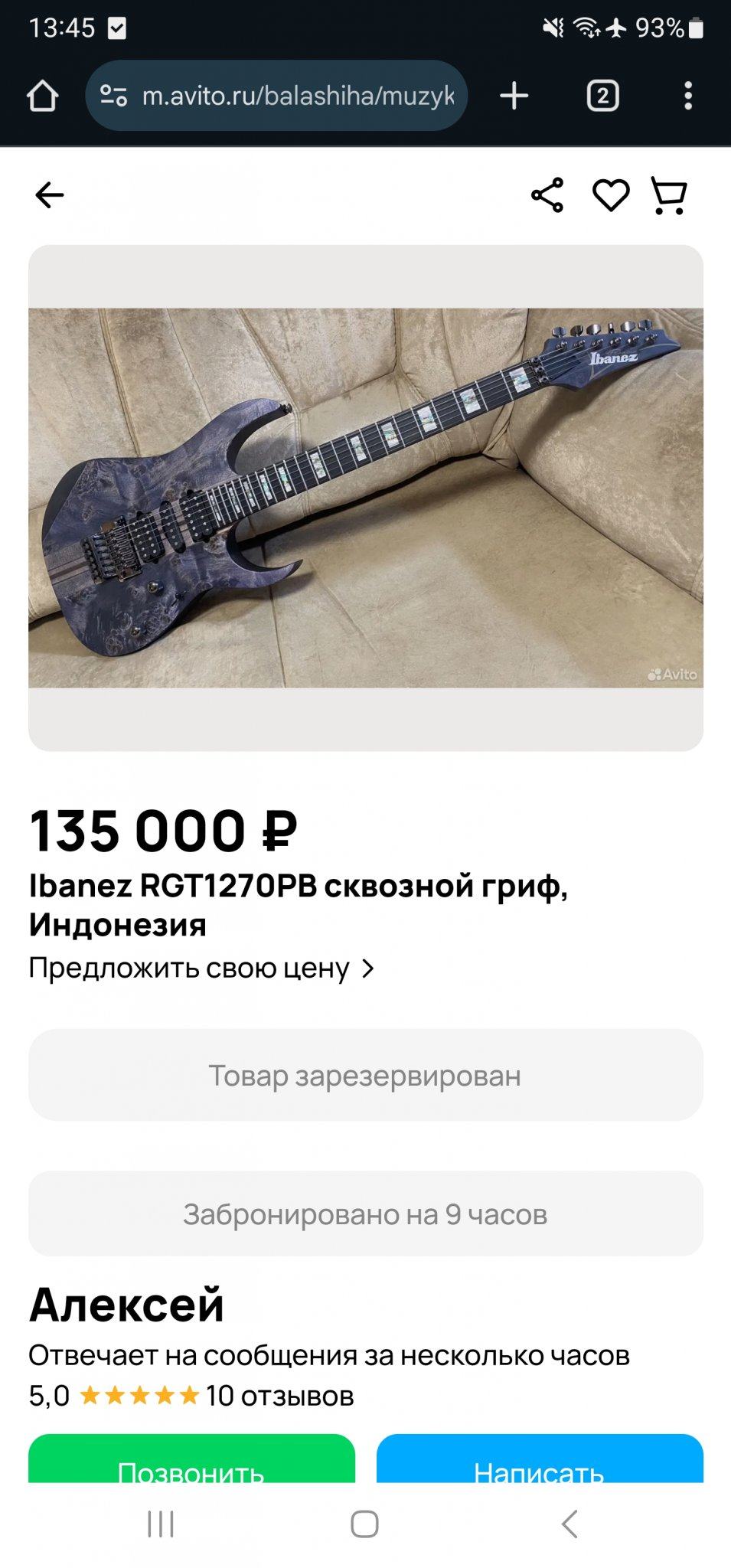Image resolution: width=731 pixels, height=1568 pixels.
Task: Open the shopping cart
Action: (669, 195)
